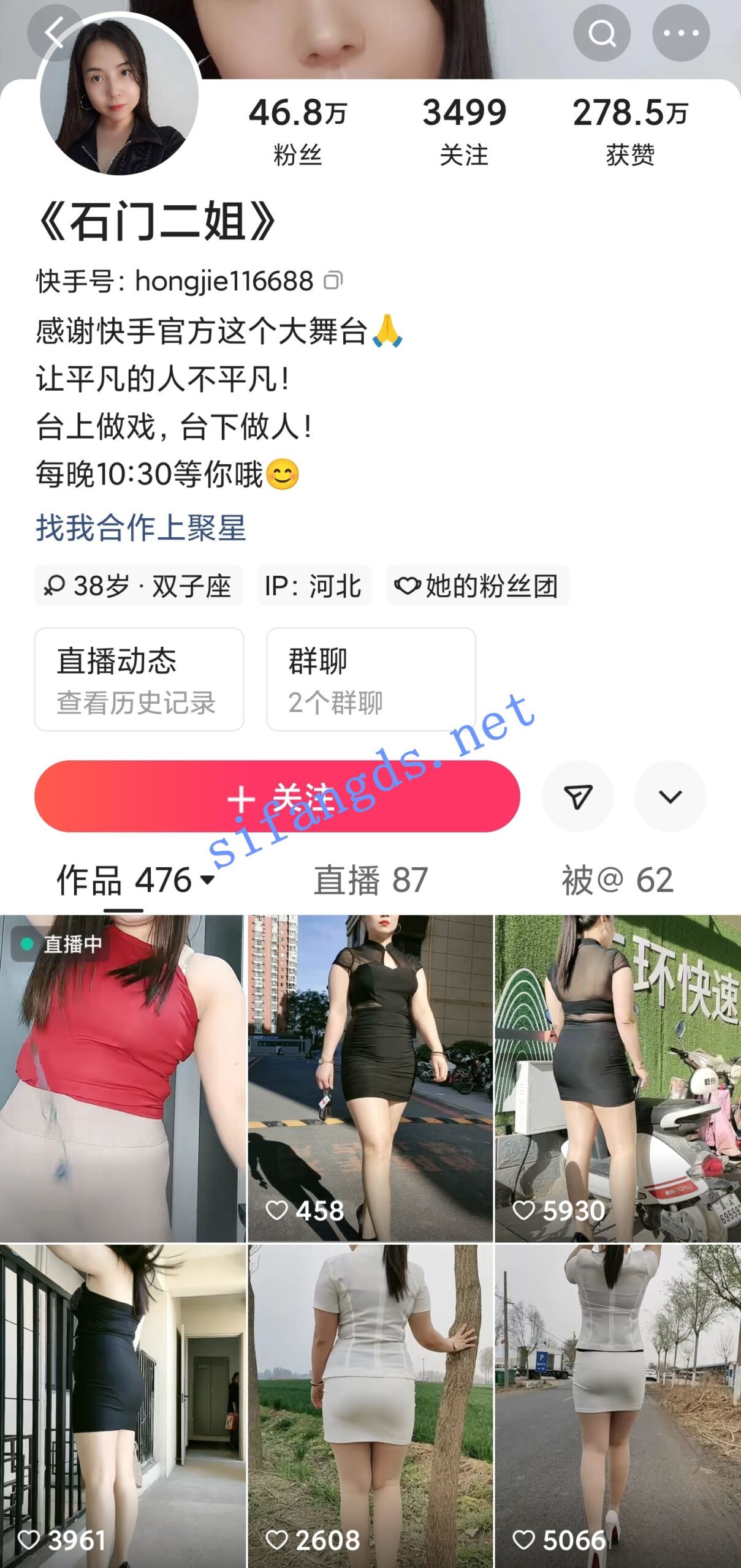The image size is (741, 1568).
Task: Open the three-dot overflow menu
Action: [x=681, y=33]
